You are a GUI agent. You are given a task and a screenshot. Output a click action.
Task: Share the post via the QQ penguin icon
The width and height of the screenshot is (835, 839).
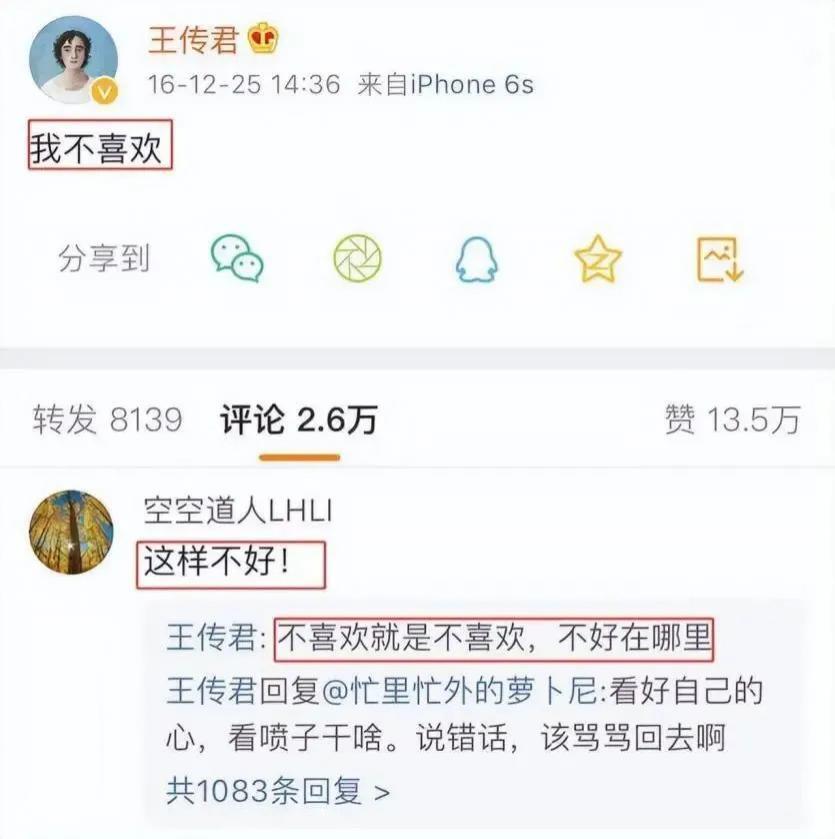click(x=477, y=259)
